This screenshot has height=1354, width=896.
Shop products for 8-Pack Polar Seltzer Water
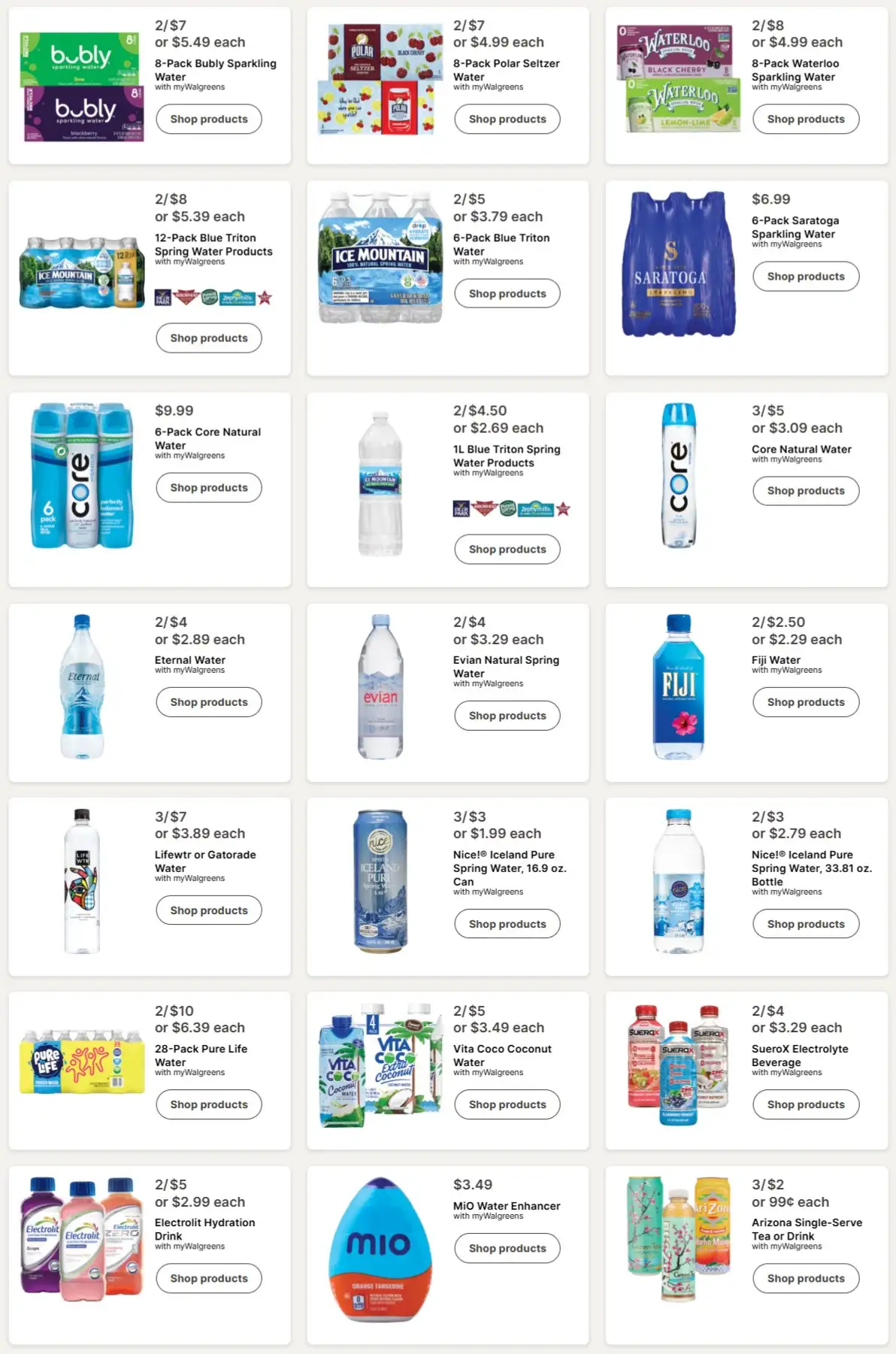pos(507,120)
